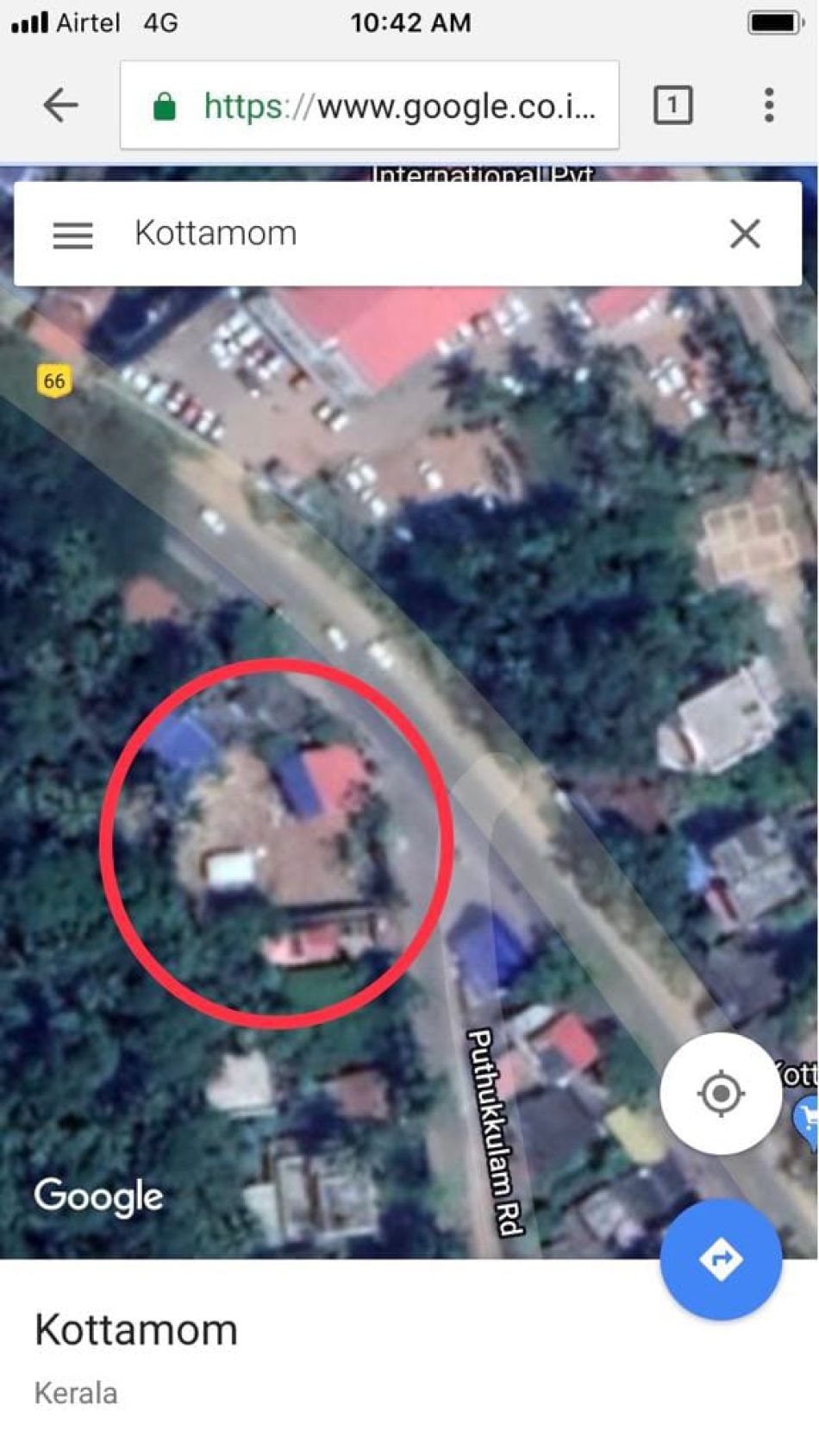
Task: Open directions with the blue navigation icon
Action: click(x=720, y=1258)
